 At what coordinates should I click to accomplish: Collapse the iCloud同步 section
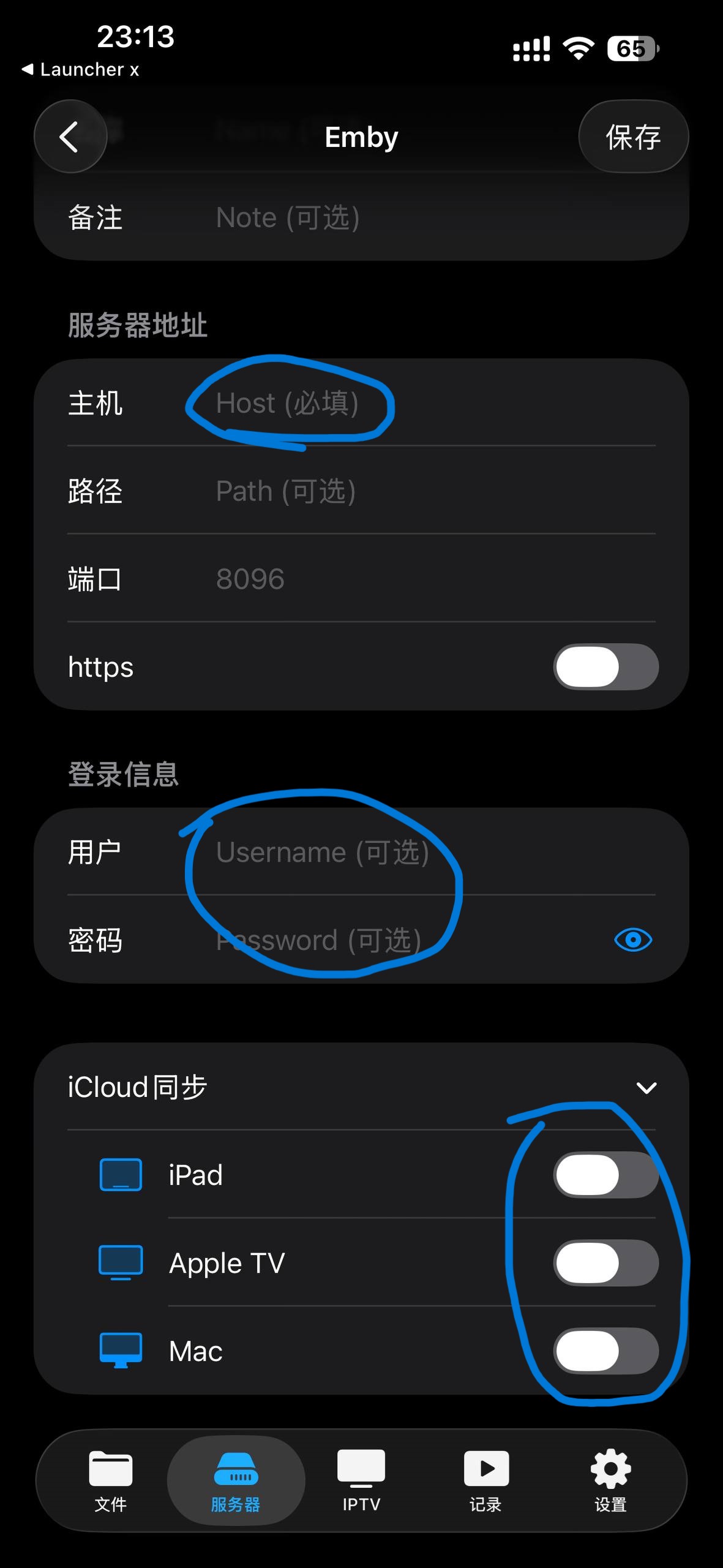pyautogui.click(x=646, y=1088)
